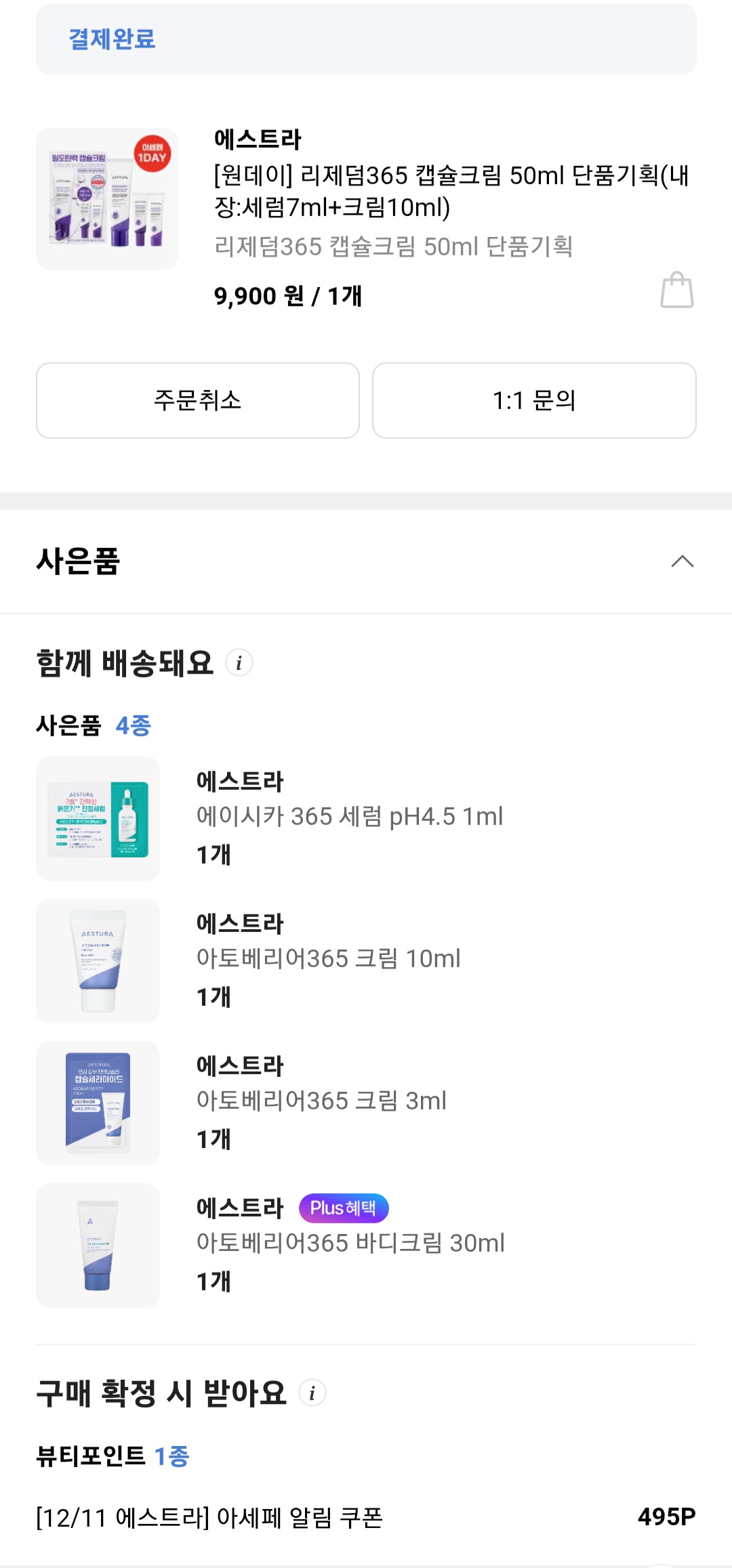Open the 1:1 문의 inquiry
Screen dimensions: 732x1568
534,400
